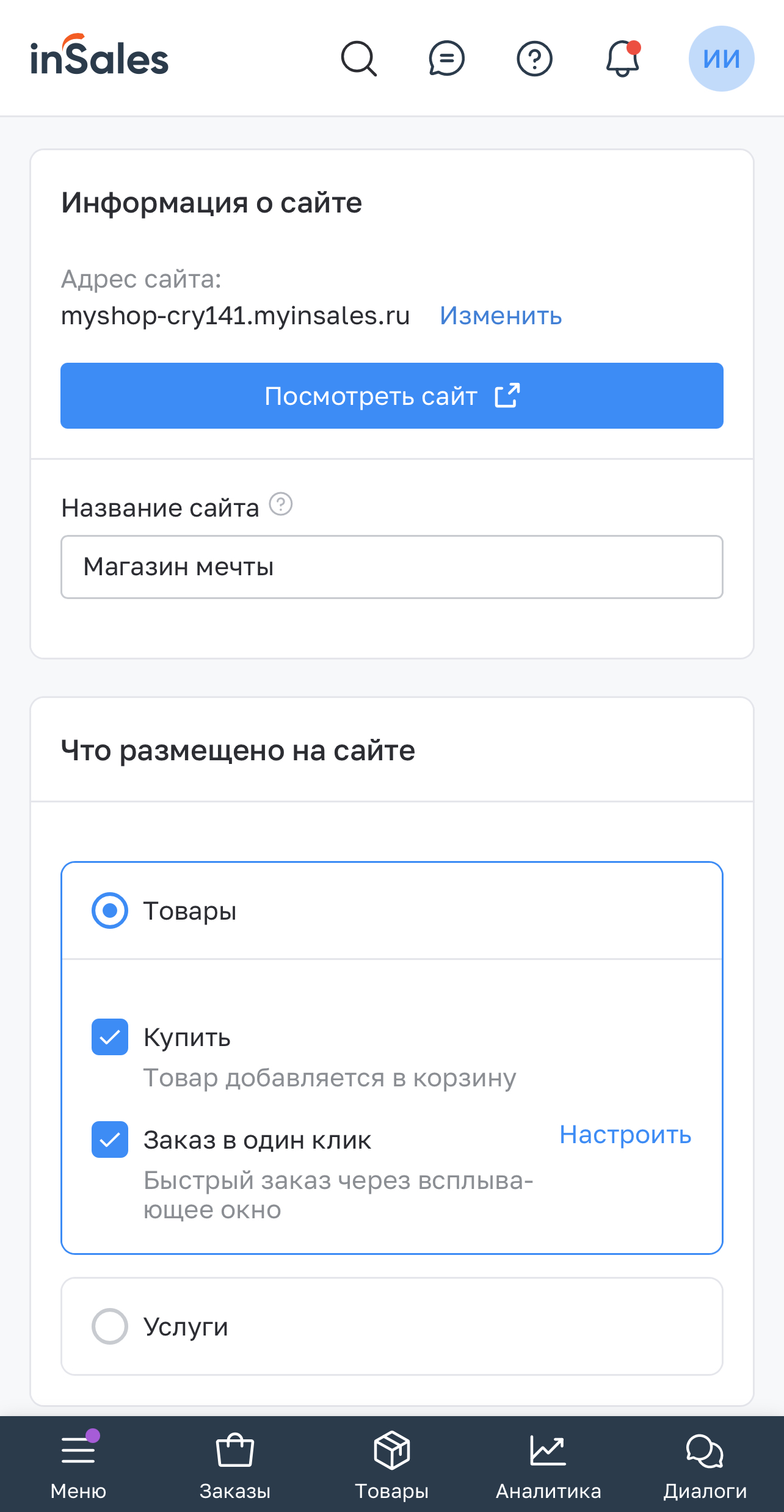This screenshot has height=1512, width=784.
Task: Uncheck Заказ в один клик checkbox
Action: [110, 1139]
